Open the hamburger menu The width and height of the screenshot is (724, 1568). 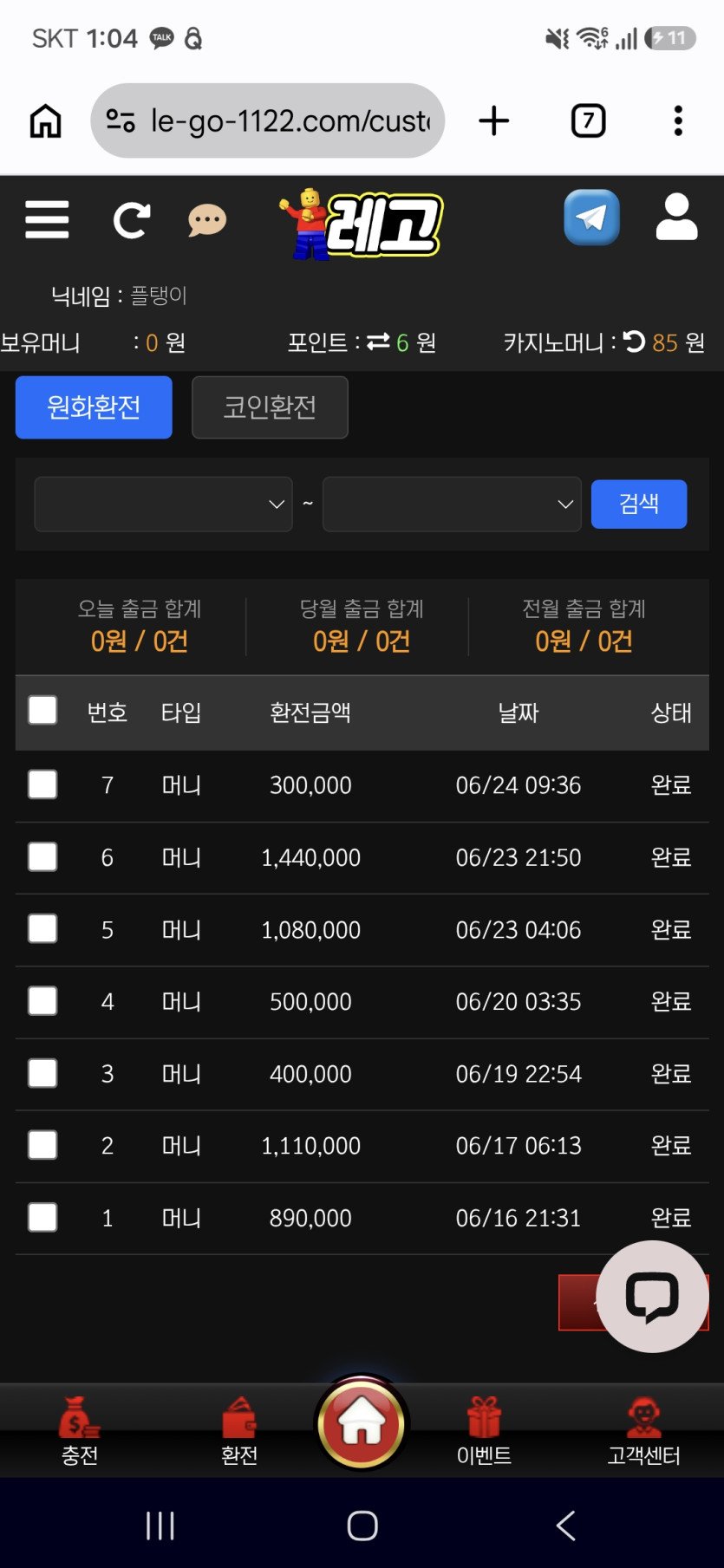pos(47,219)
